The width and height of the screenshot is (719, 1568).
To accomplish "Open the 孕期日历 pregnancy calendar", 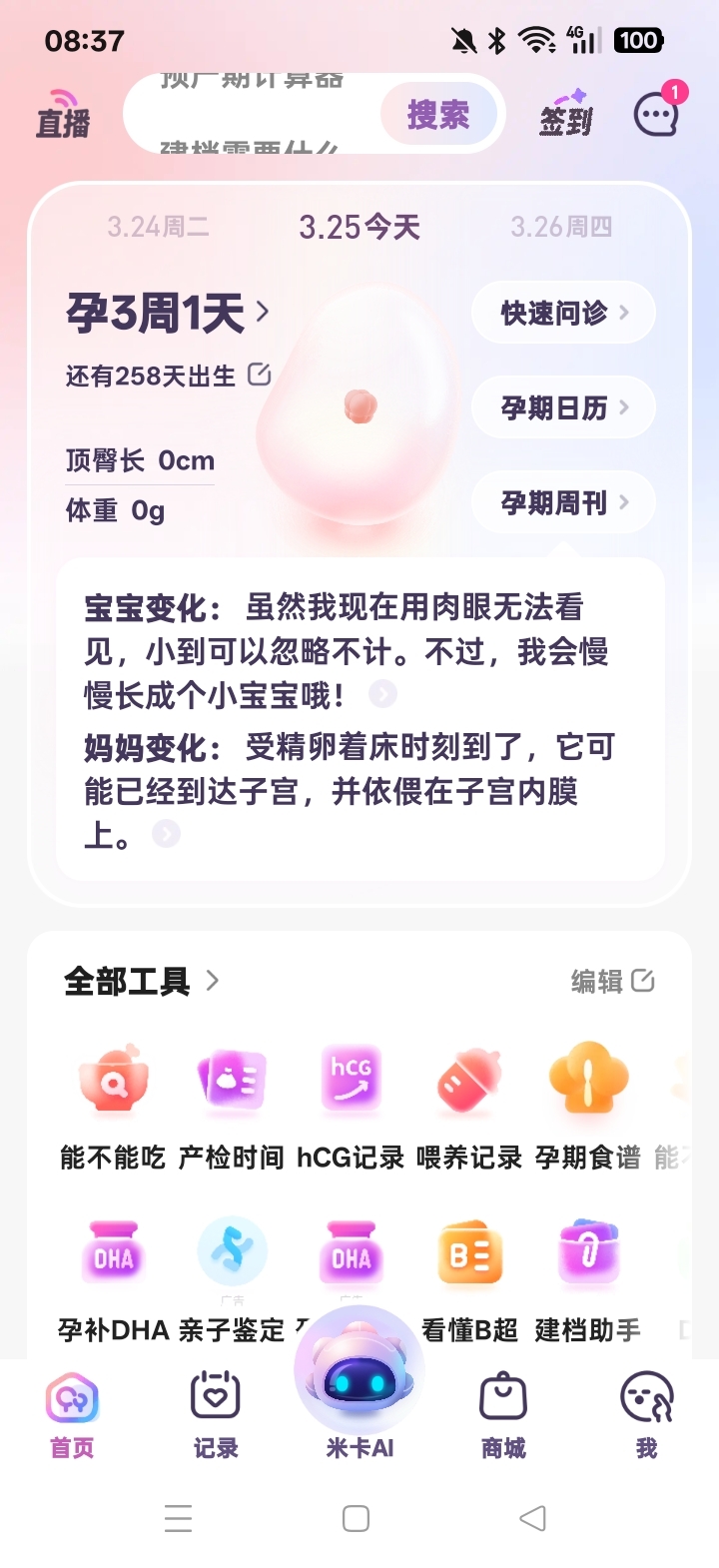I will (563, 407).
